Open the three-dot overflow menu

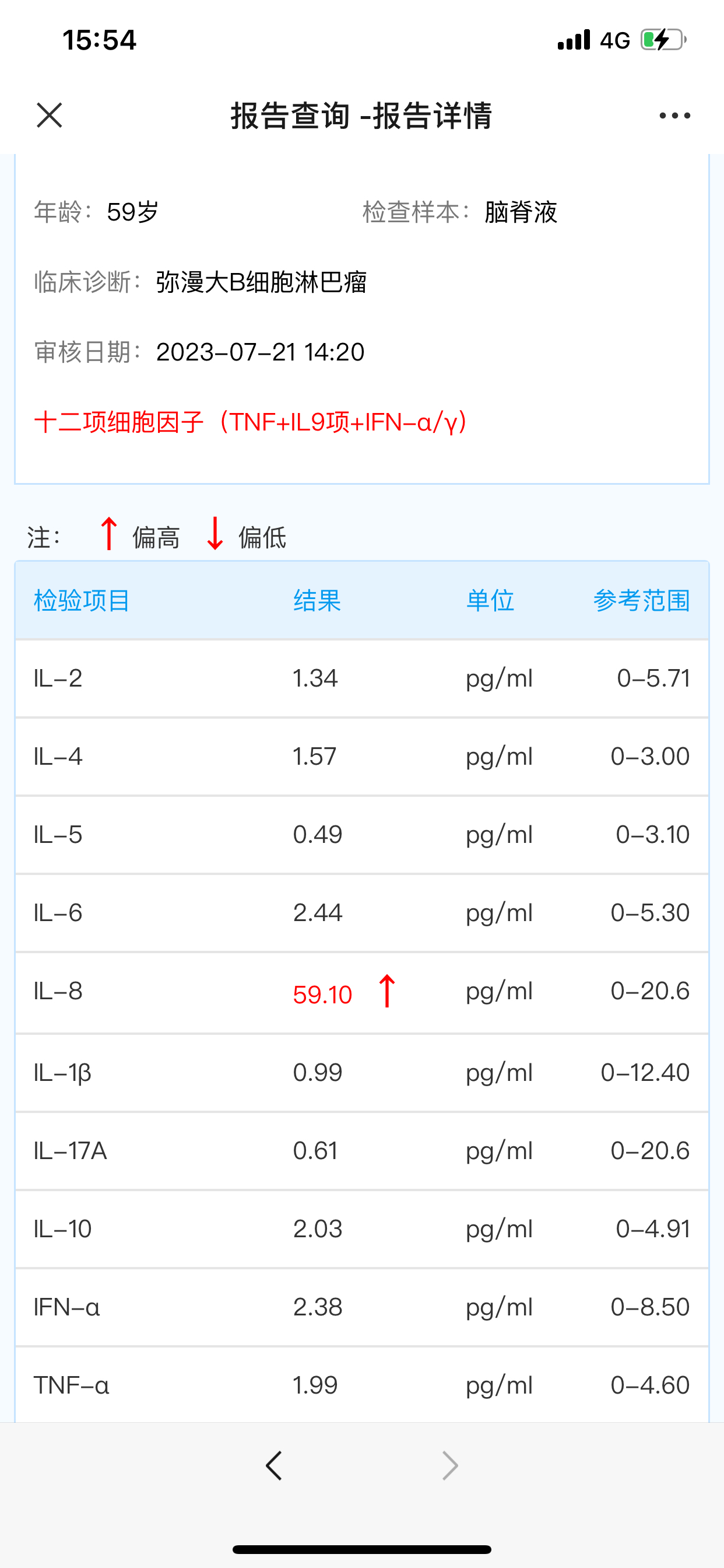674,115
